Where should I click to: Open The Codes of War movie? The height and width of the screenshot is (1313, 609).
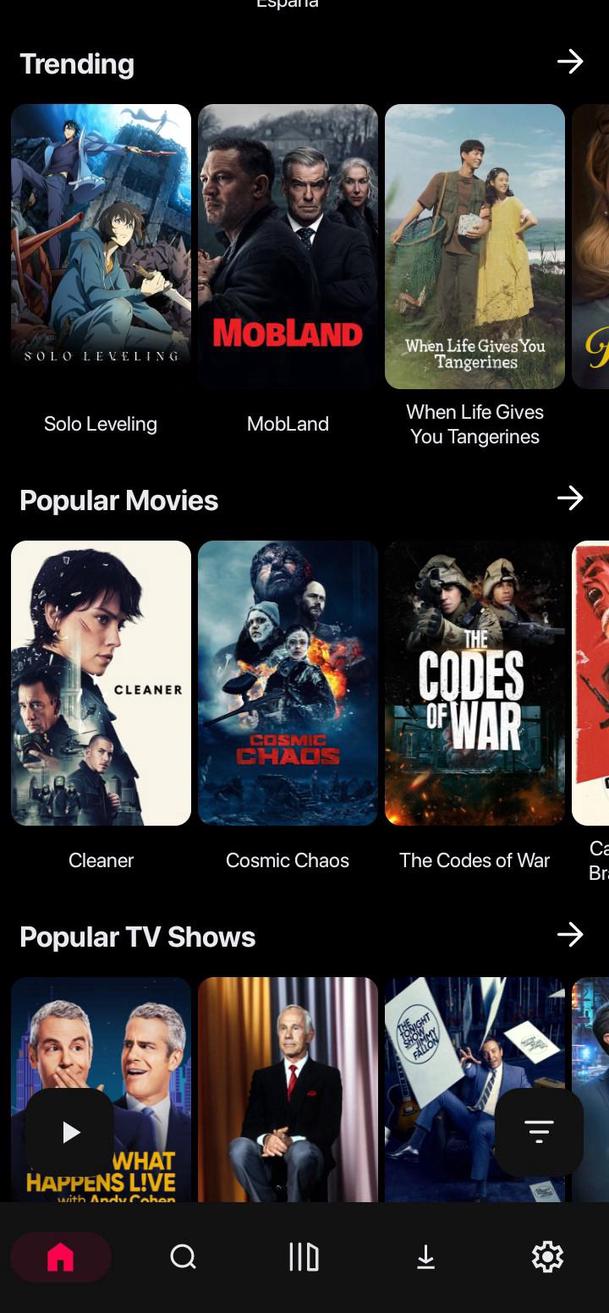475,682
